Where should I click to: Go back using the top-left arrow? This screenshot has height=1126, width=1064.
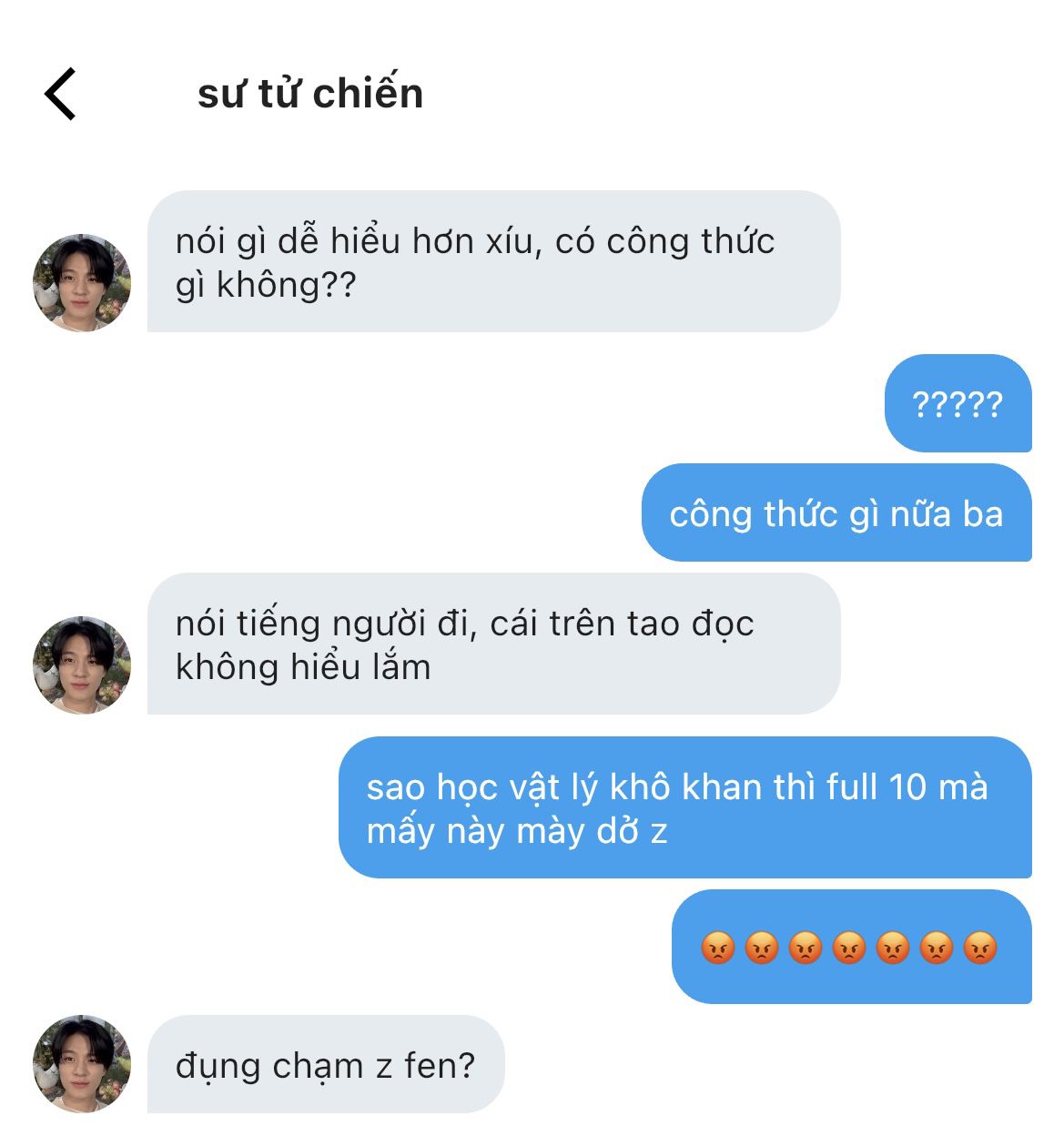click(x=60, y=94)
